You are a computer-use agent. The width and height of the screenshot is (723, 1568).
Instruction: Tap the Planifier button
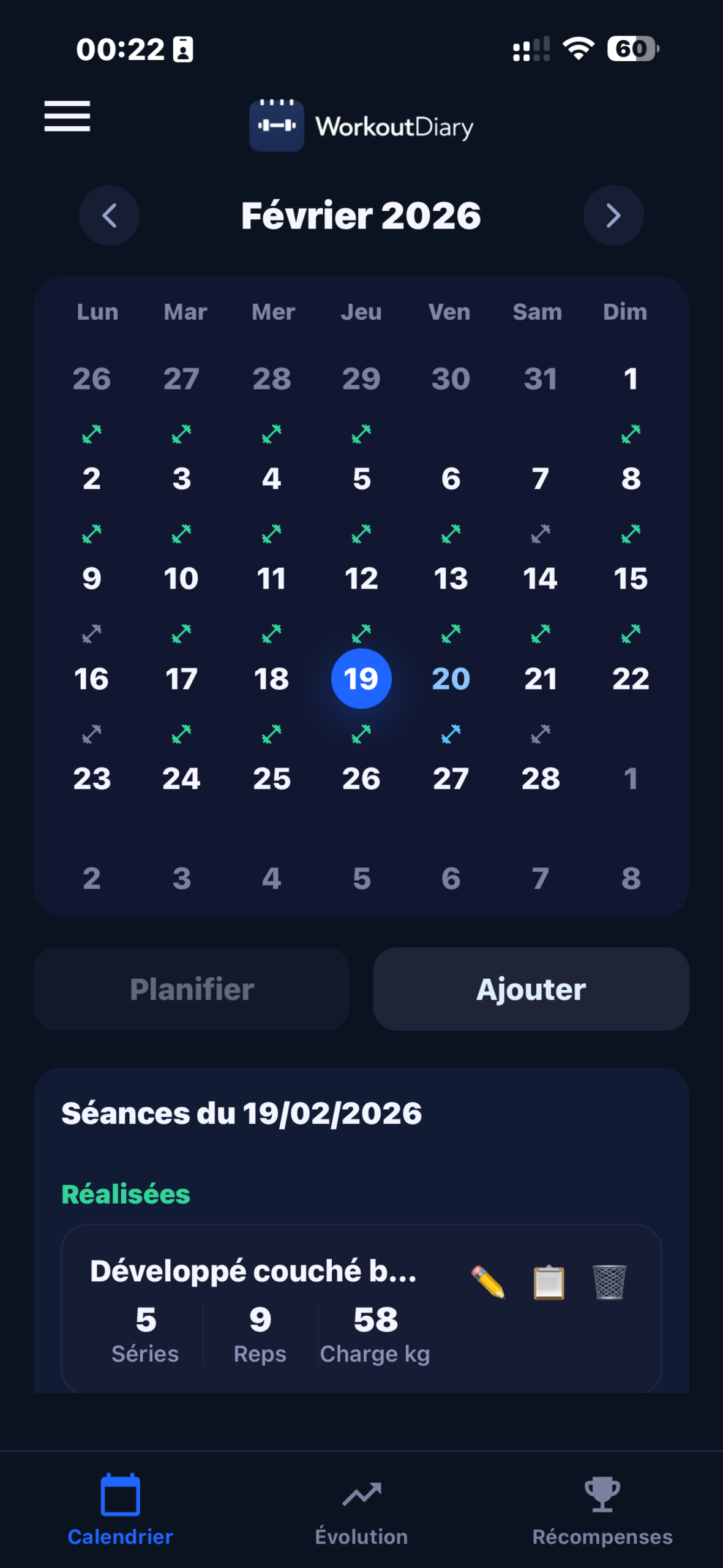[192, 989]
